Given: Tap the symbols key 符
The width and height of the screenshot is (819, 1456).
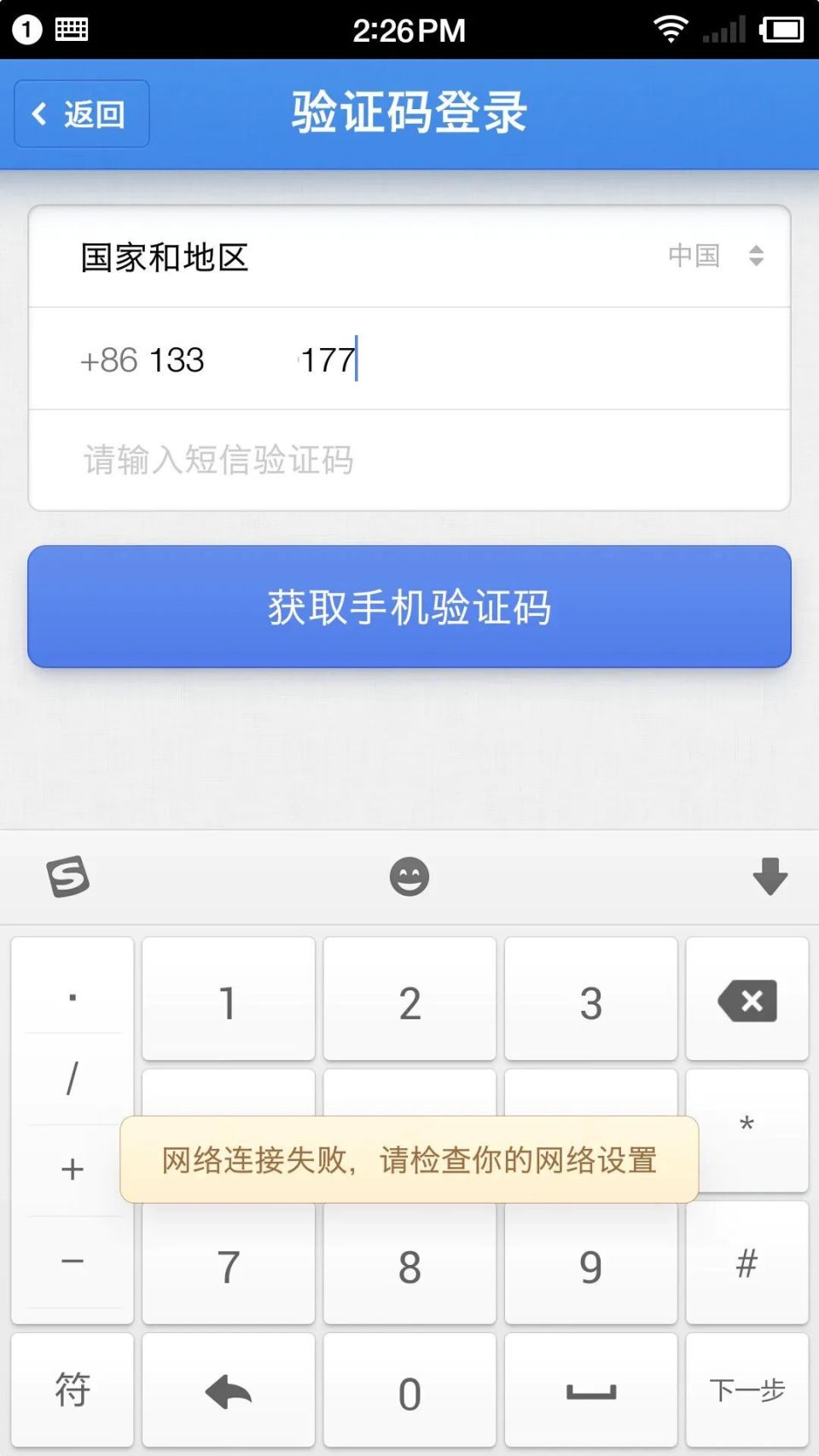Looking at the screenshot, I should [x=73, y=1389].
